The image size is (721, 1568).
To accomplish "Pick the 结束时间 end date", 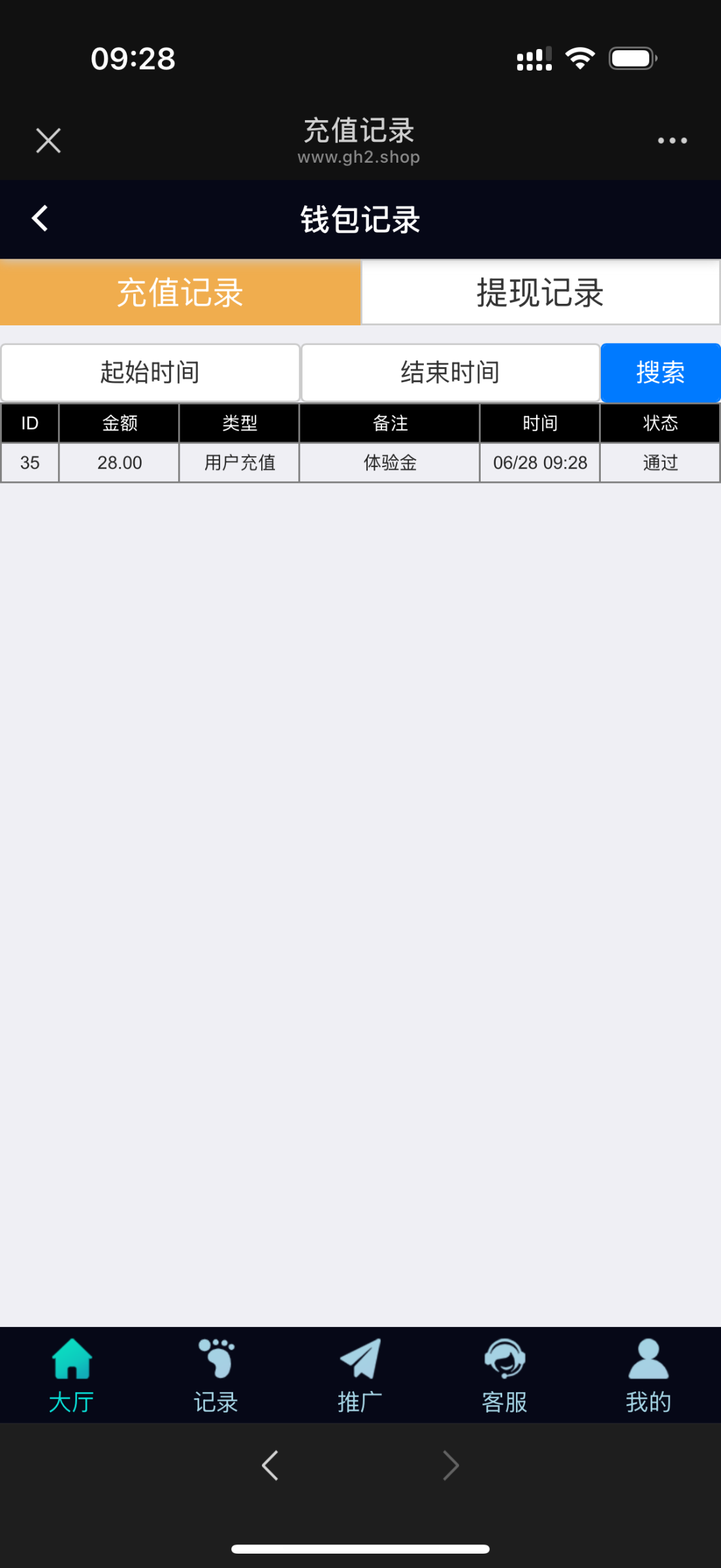I will [450, 372].
